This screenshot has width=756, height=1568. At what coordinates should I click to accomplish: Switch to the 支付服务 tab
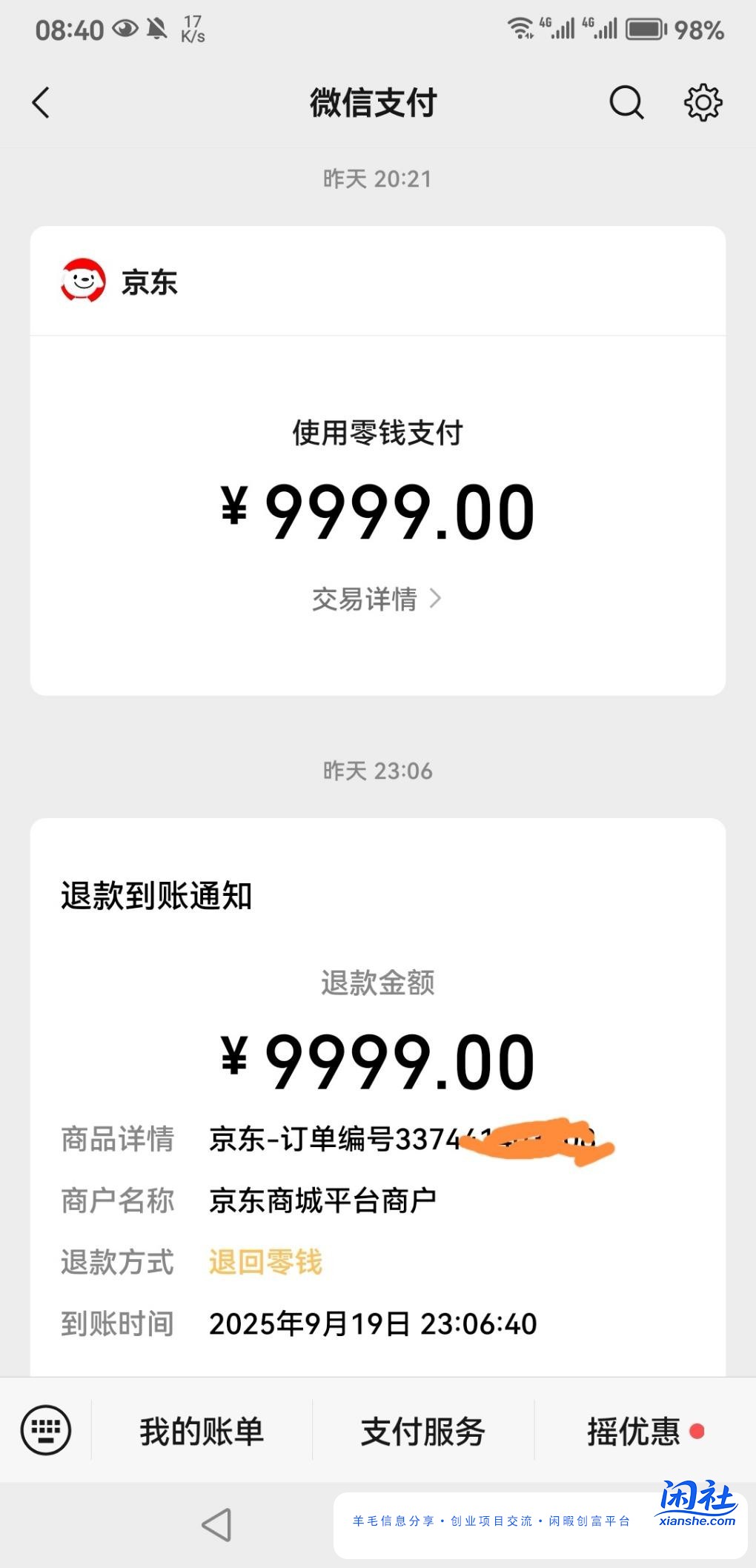tap(422, 1432)
